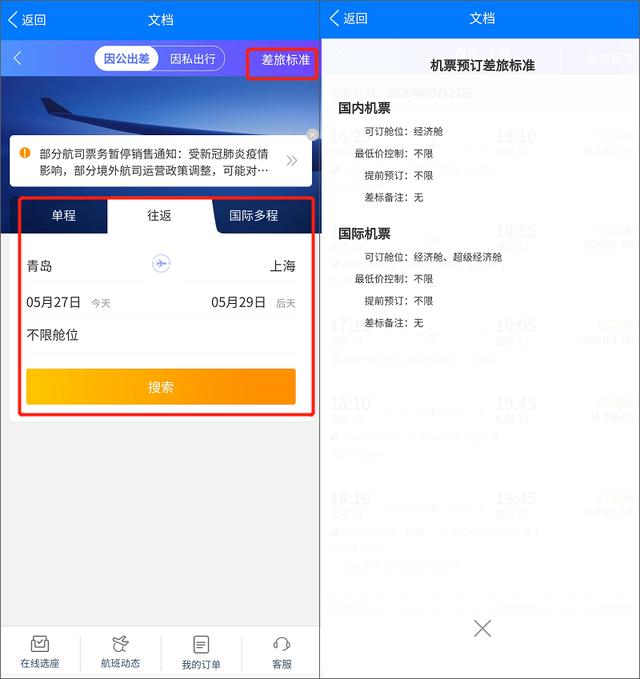Pick the return date 05月29日
The image size is (640, 679).
click(x=238, y=302)
